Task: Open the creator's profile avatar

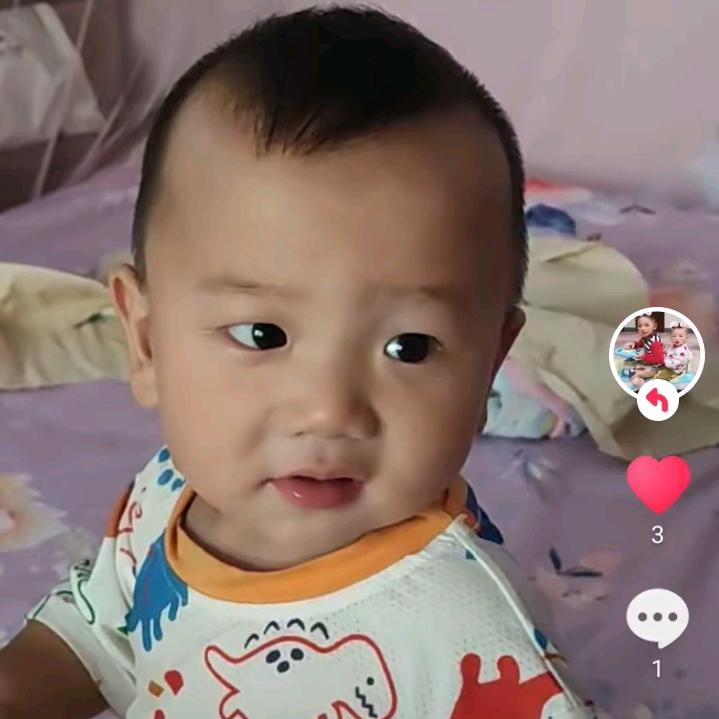Action: click(656, 353)
